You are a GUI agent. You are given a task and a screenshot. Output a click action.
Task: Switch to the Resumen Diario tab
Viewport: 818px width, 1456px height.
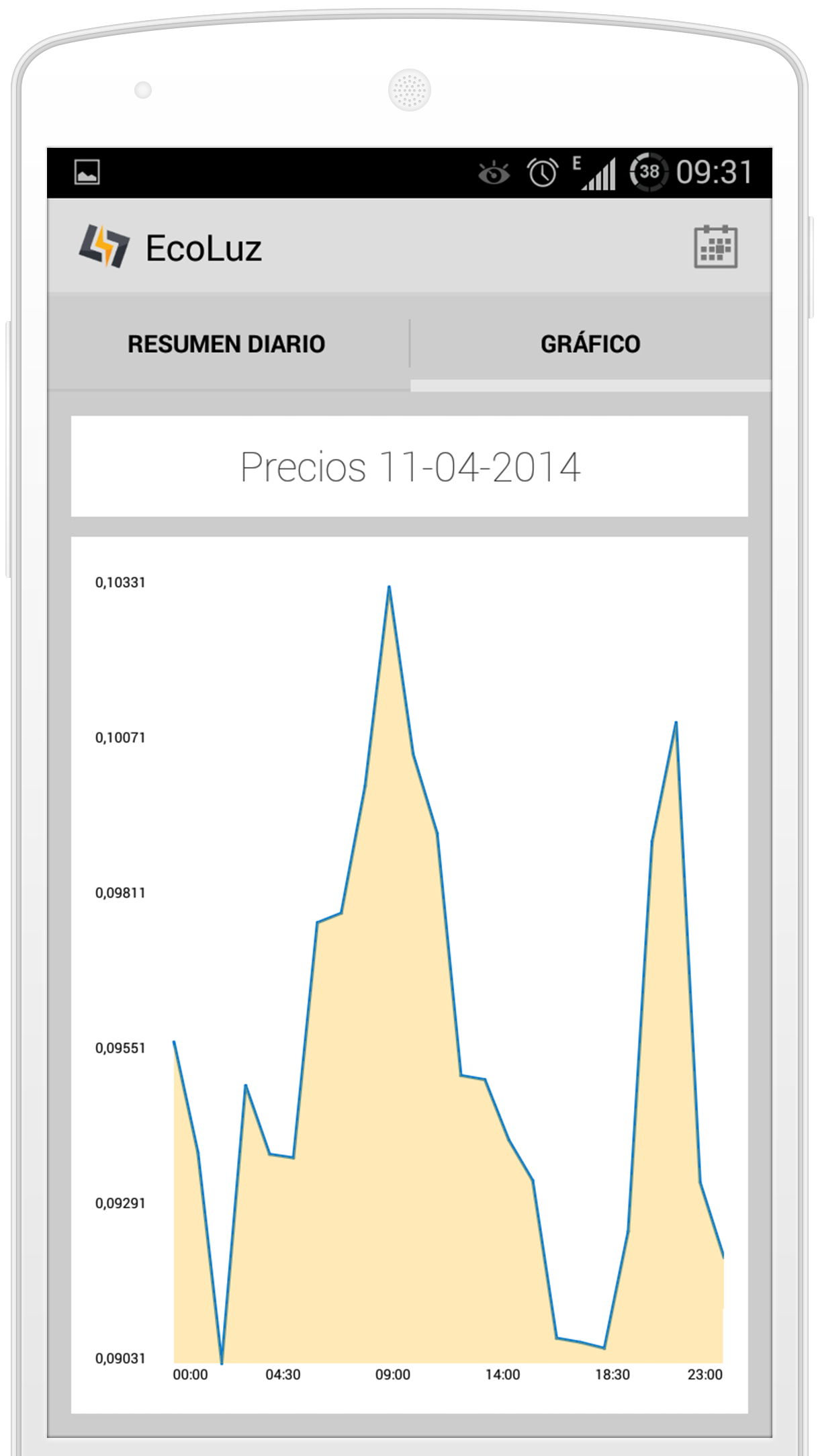[x=226, y=344]
